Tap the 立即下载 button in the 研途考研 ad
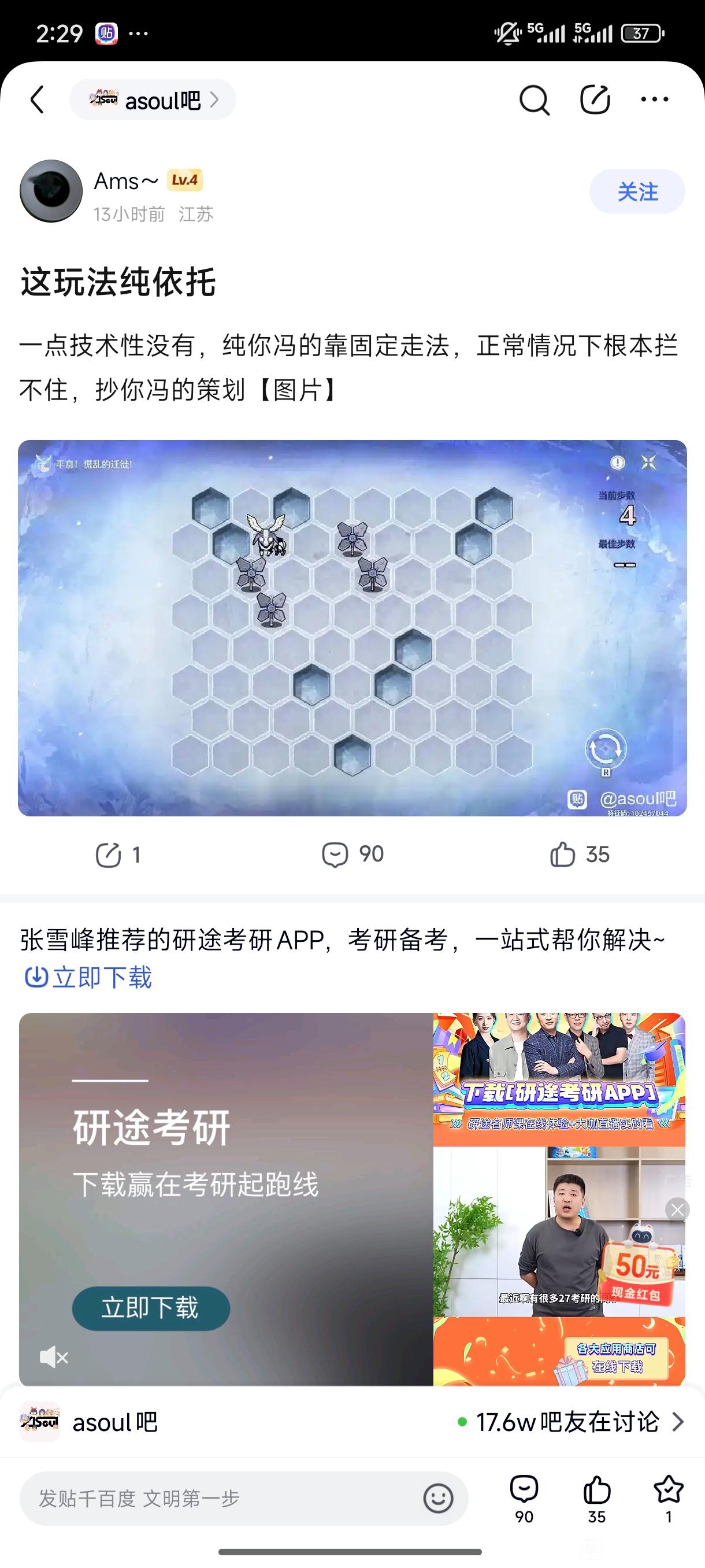 [151, 1307]
